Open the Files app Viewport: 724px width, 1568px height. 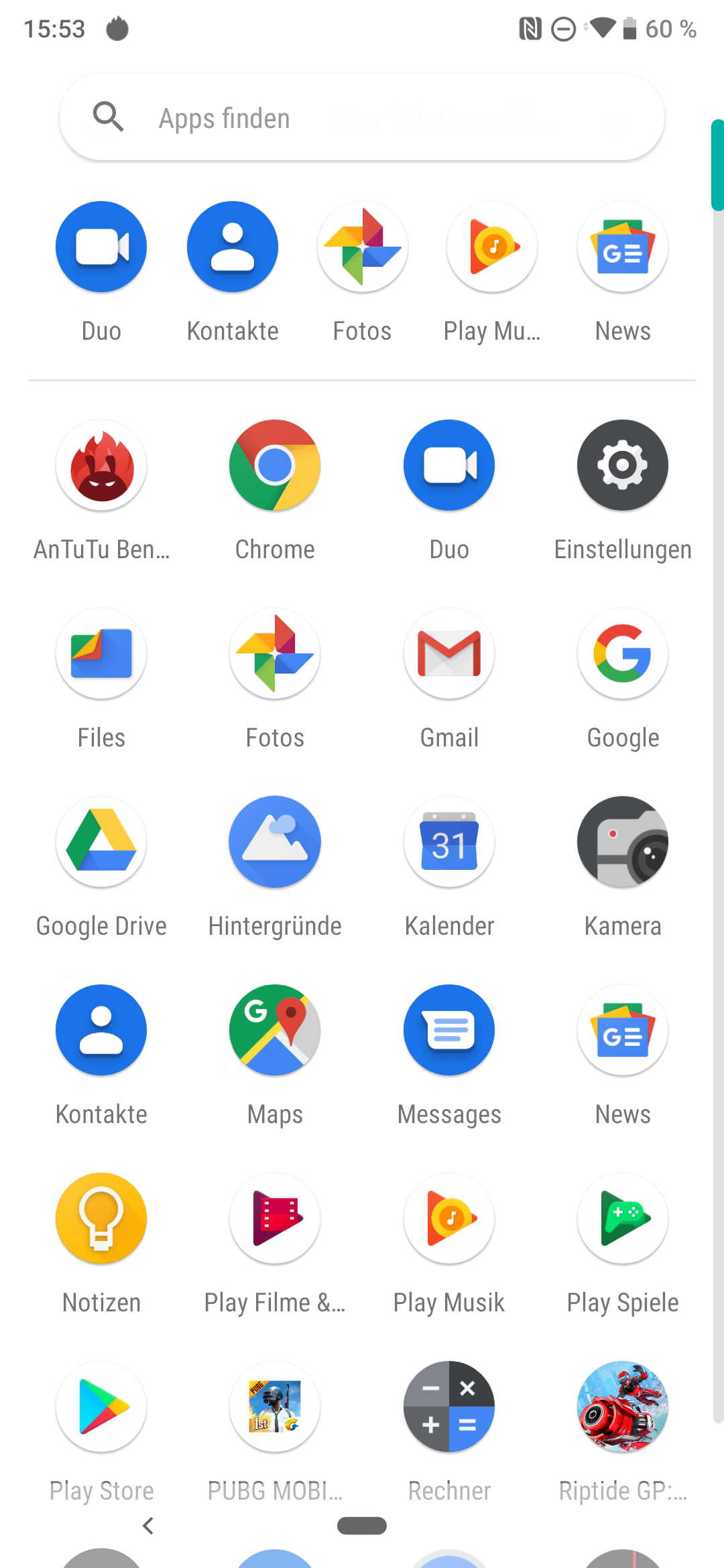point(101,654)
